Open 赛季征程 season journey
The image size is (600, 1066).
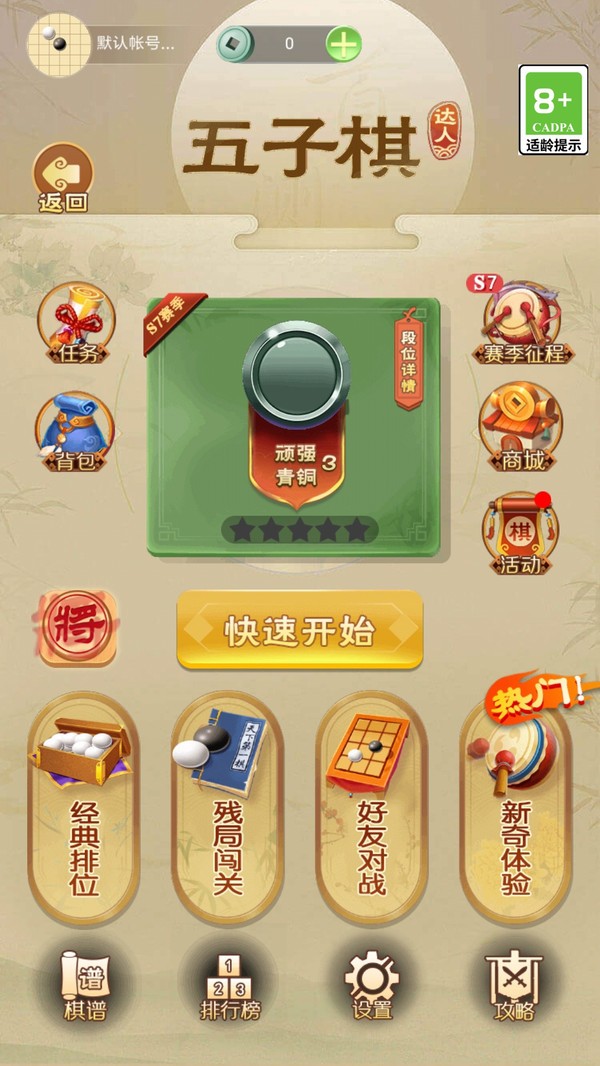(520, 322)
